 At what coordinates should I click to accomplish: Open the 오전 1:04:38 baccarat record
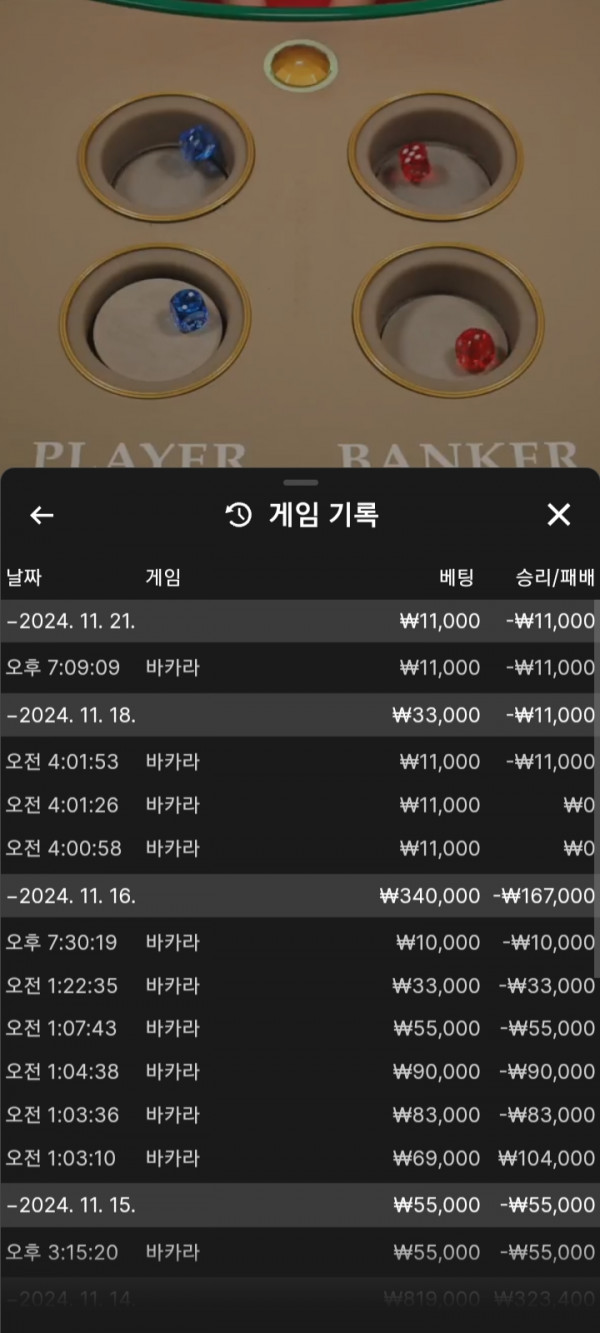coord(300,1072)
